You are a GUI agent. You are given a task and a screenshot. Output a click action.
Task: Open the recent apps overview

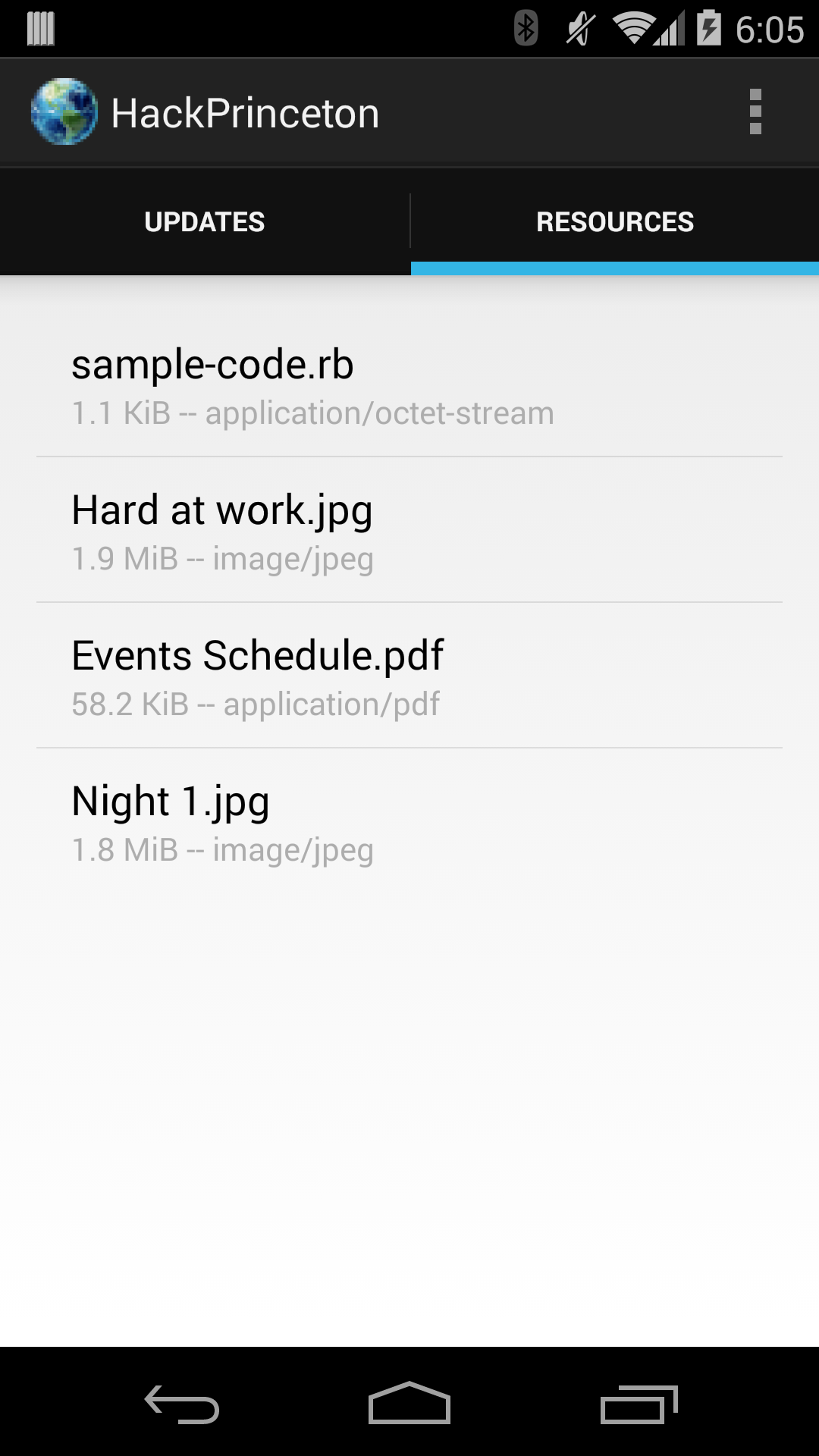coord(639,1403)
